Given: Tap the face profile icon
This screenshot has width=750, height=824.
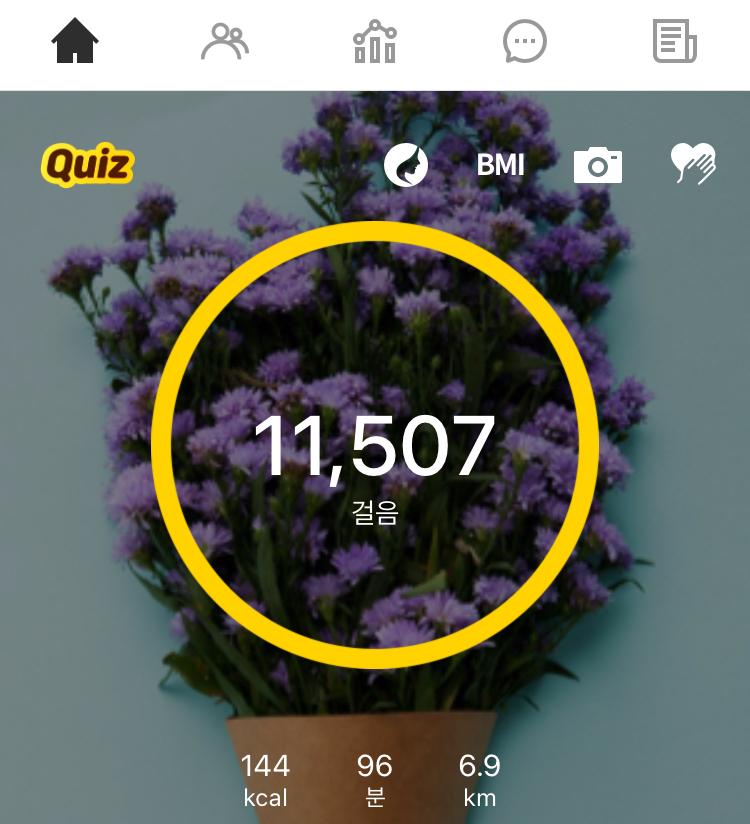Looking at the screenshot, I should click(x=406, y=165).
